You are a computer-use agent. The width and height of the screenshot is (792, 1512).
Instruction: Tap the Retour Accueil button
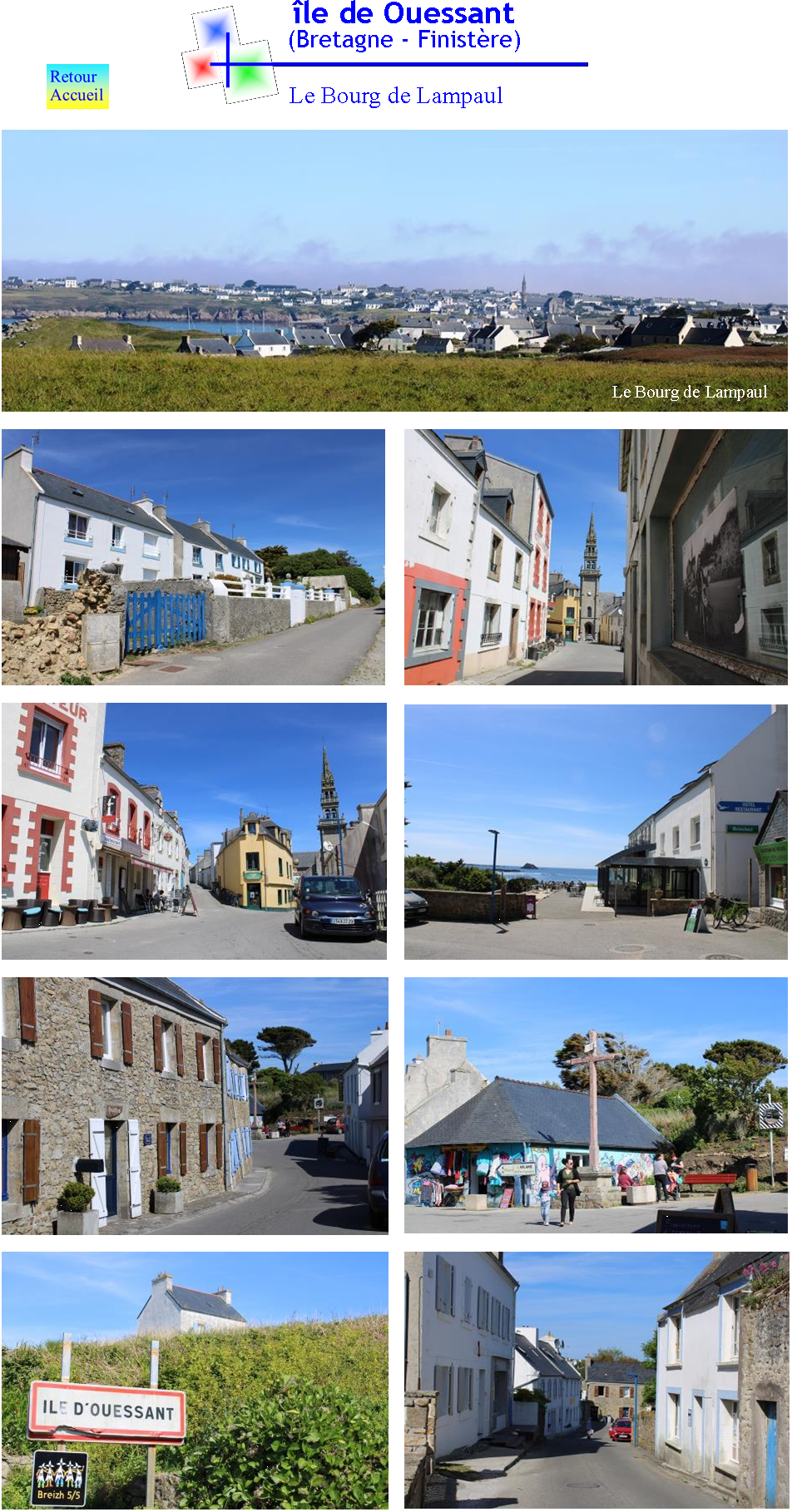[77, 86]
